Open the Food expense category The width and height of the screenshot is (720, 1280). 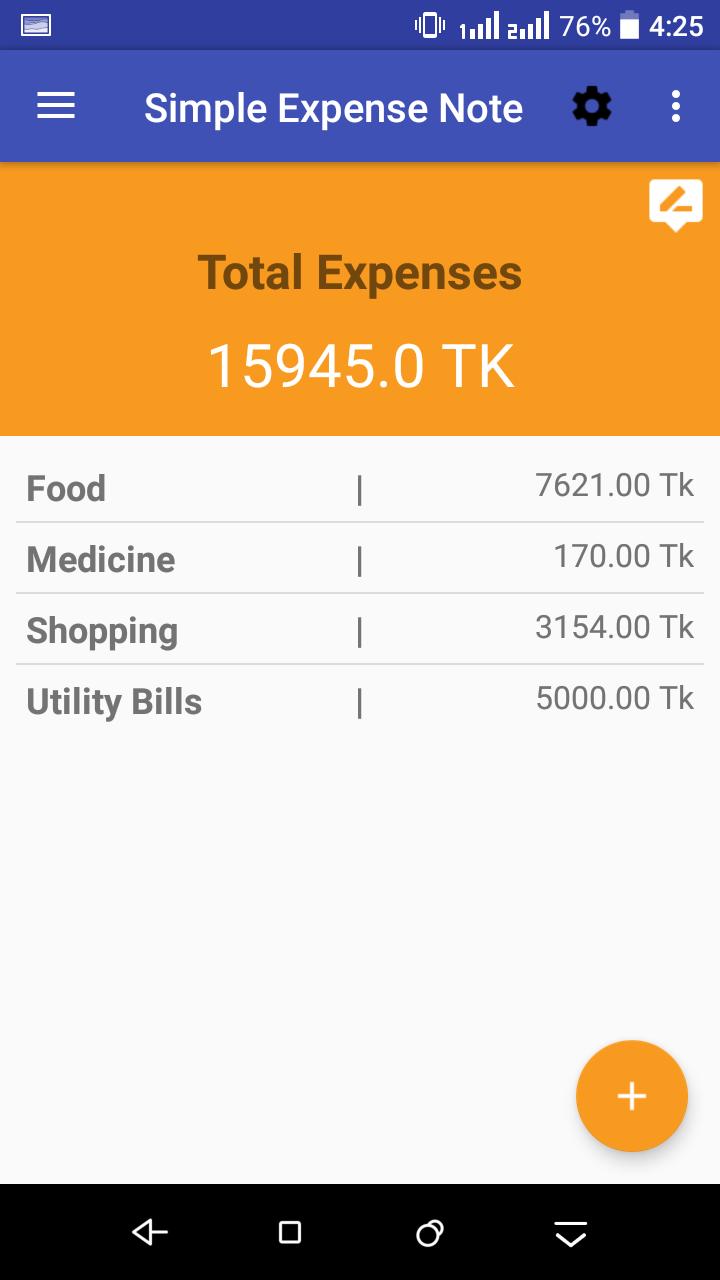[x=360, y=487]
